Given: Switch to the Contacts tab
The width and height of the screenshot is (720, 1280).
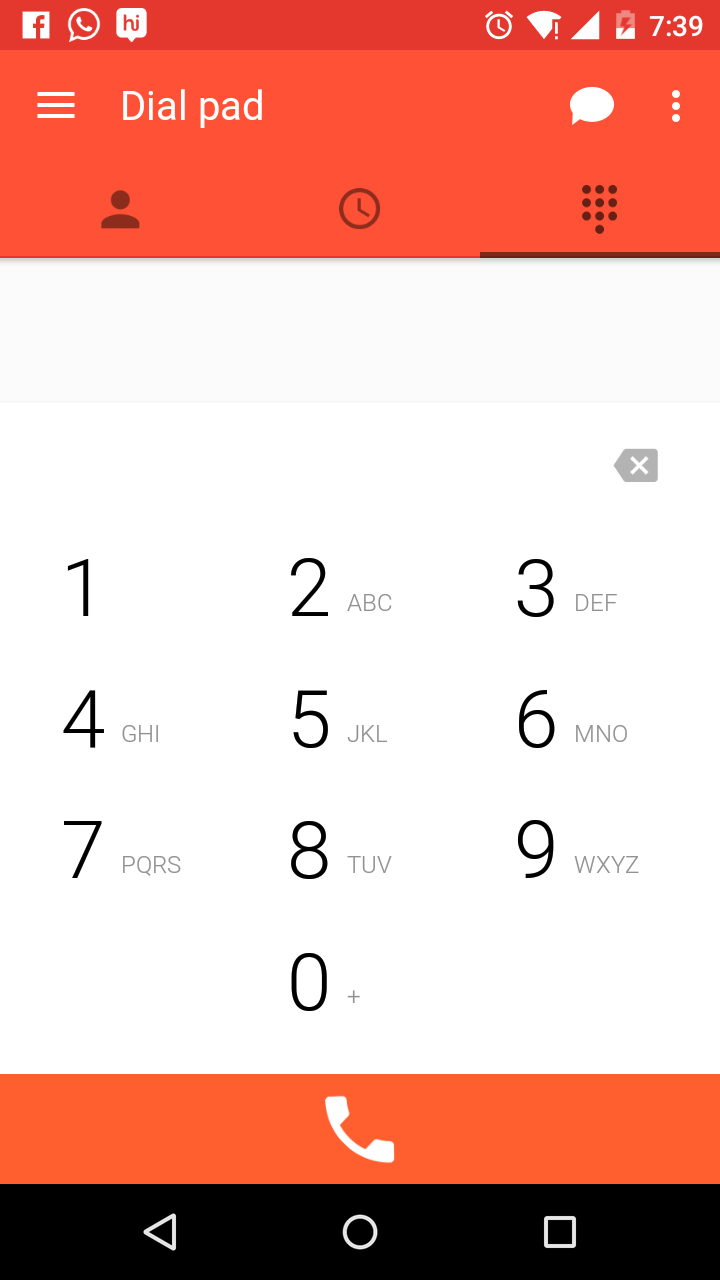Looking at the screenshot, I should [x=120, y=209].
